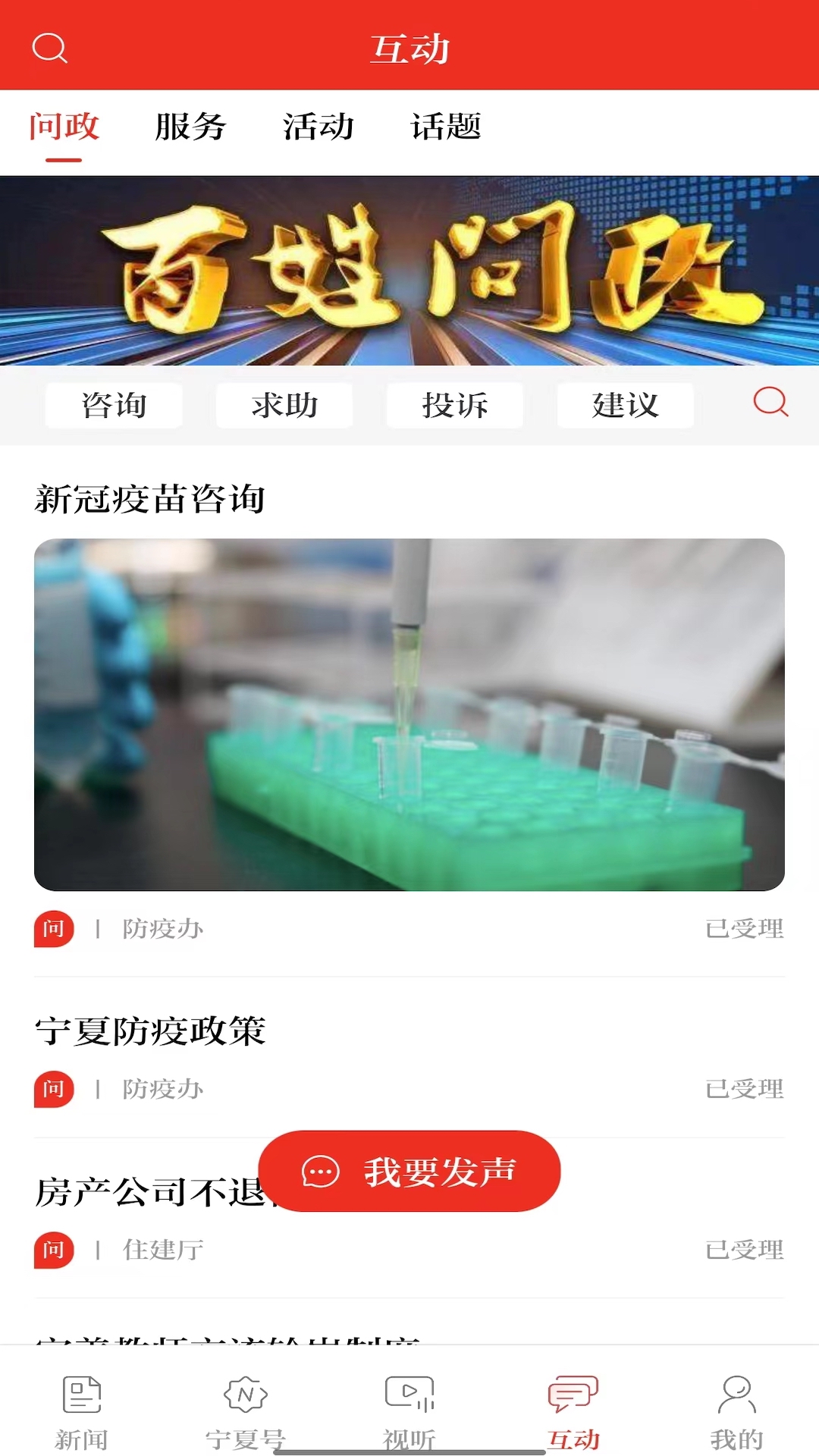The height and width of the screenshot is (1456, 819).
Task: Tap the red search icon beside 建议
Action: pyautogui.click(x=770, y=402)
